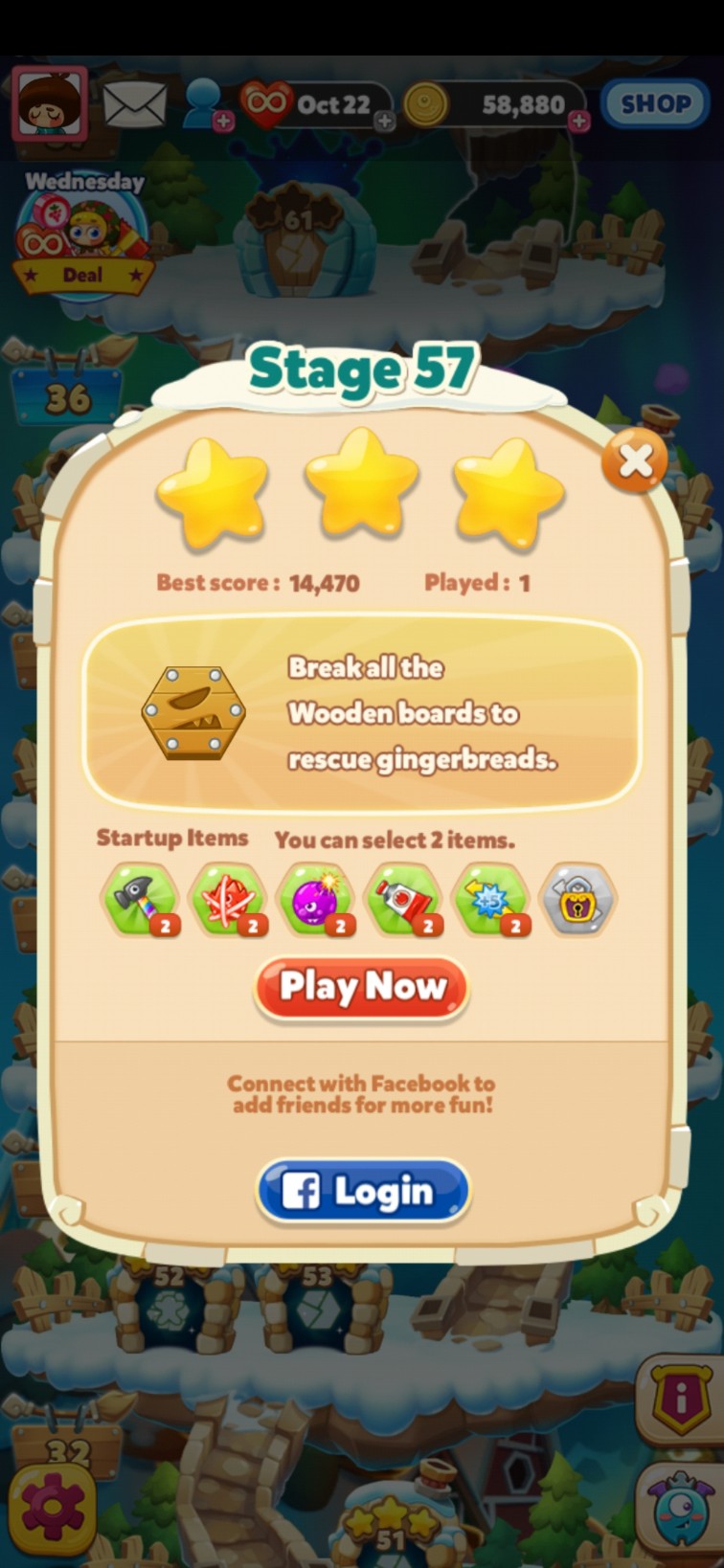Open the mailbox envelope
724x1568 pixels.
coord(134,103)
